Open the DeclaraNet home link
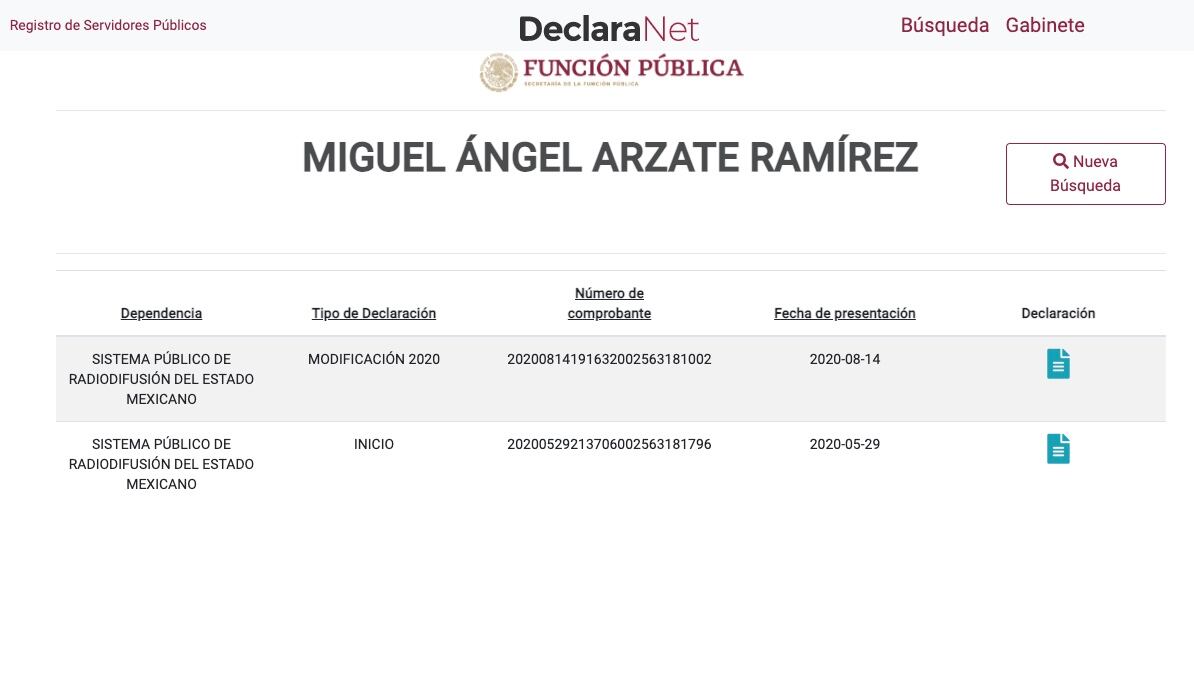 (x=608, y=28)
